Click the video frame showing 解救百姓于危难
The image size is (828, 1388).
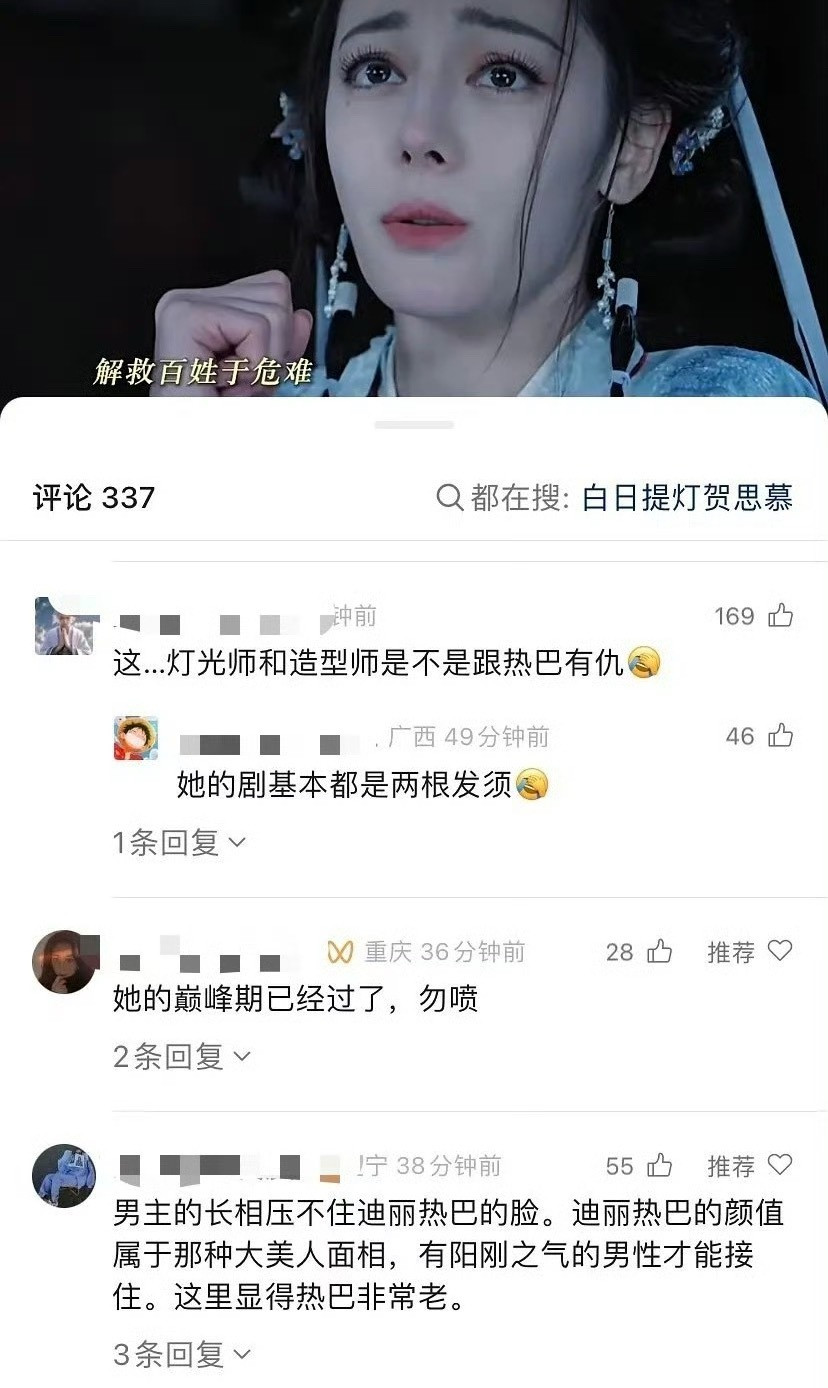pyautogui.click(x=414, y=200)
